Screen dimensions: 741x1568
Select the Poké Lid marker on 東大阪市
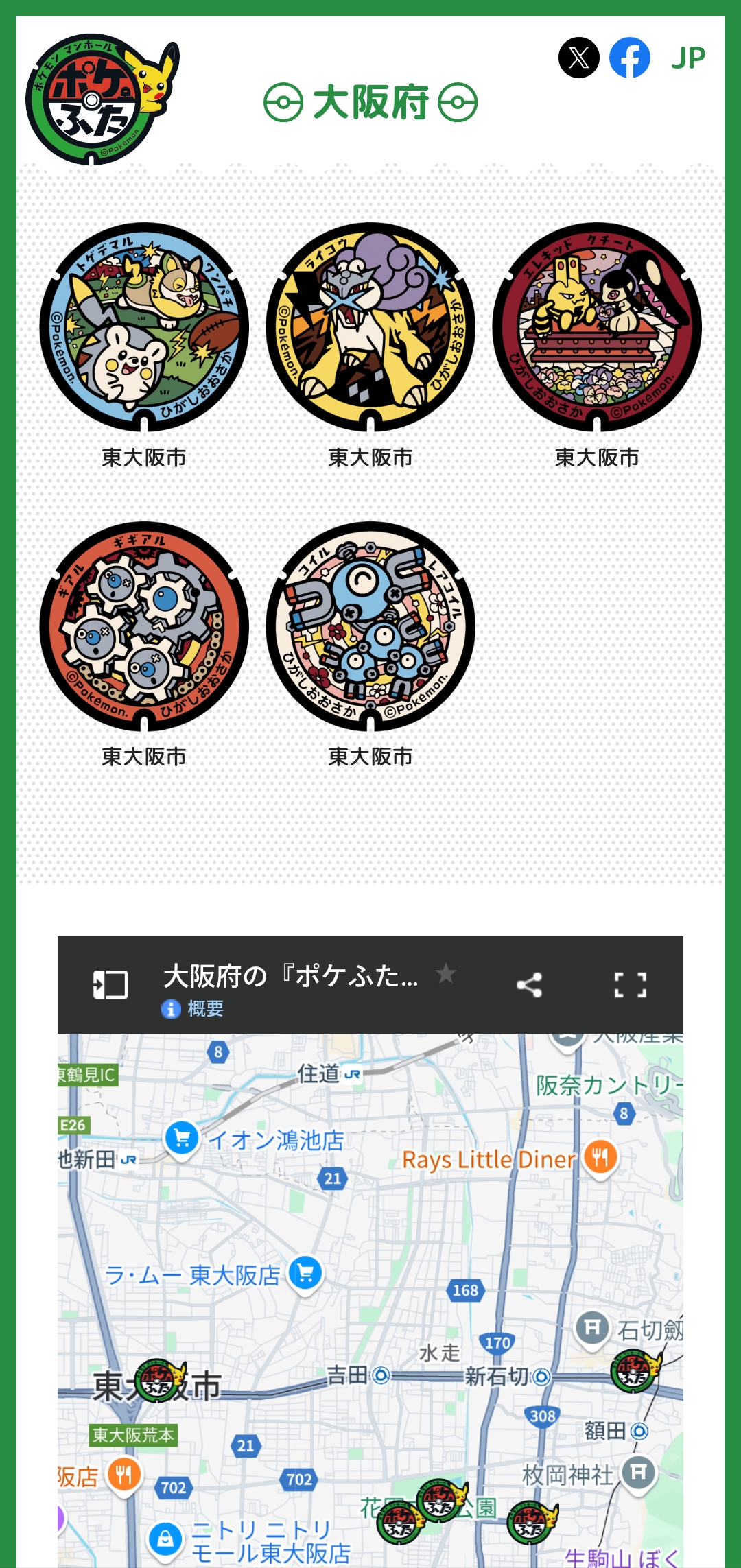[x=158, y=1380]
